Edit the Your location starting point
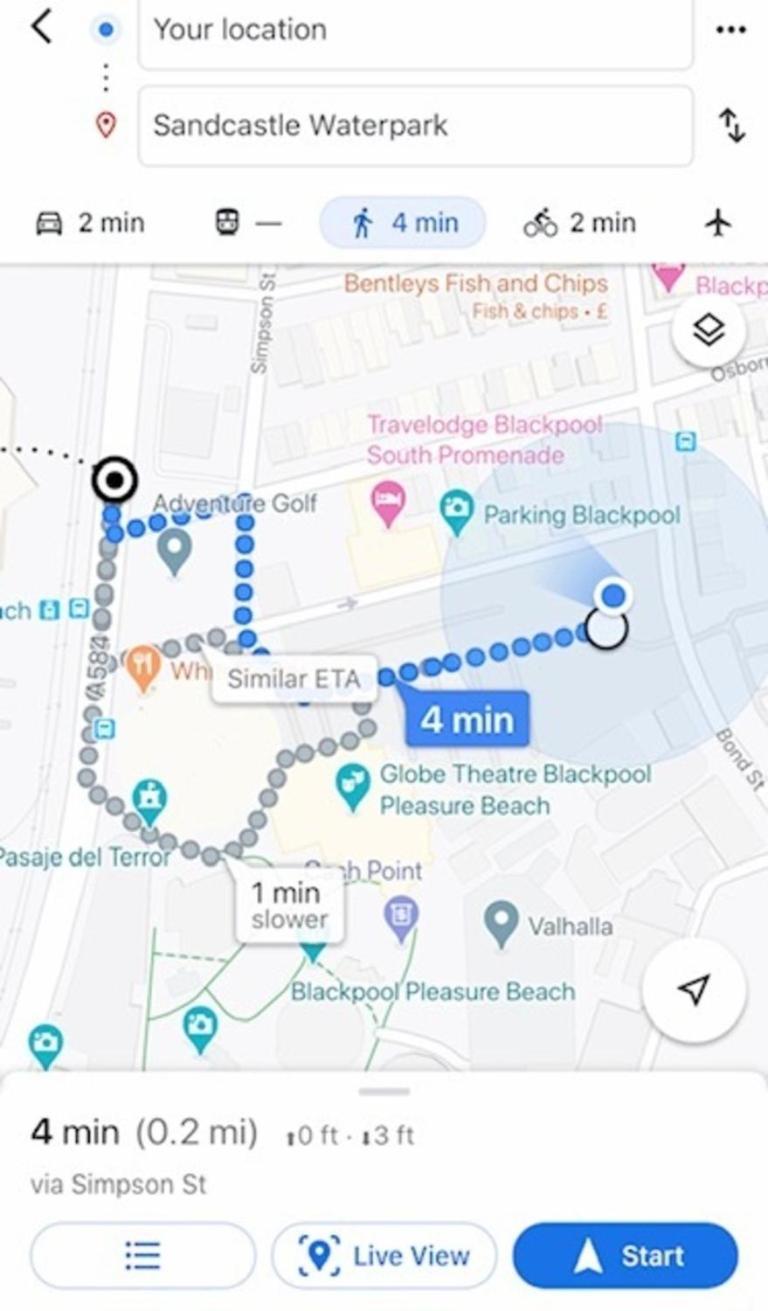768x1311 pixels. point(414,30)
